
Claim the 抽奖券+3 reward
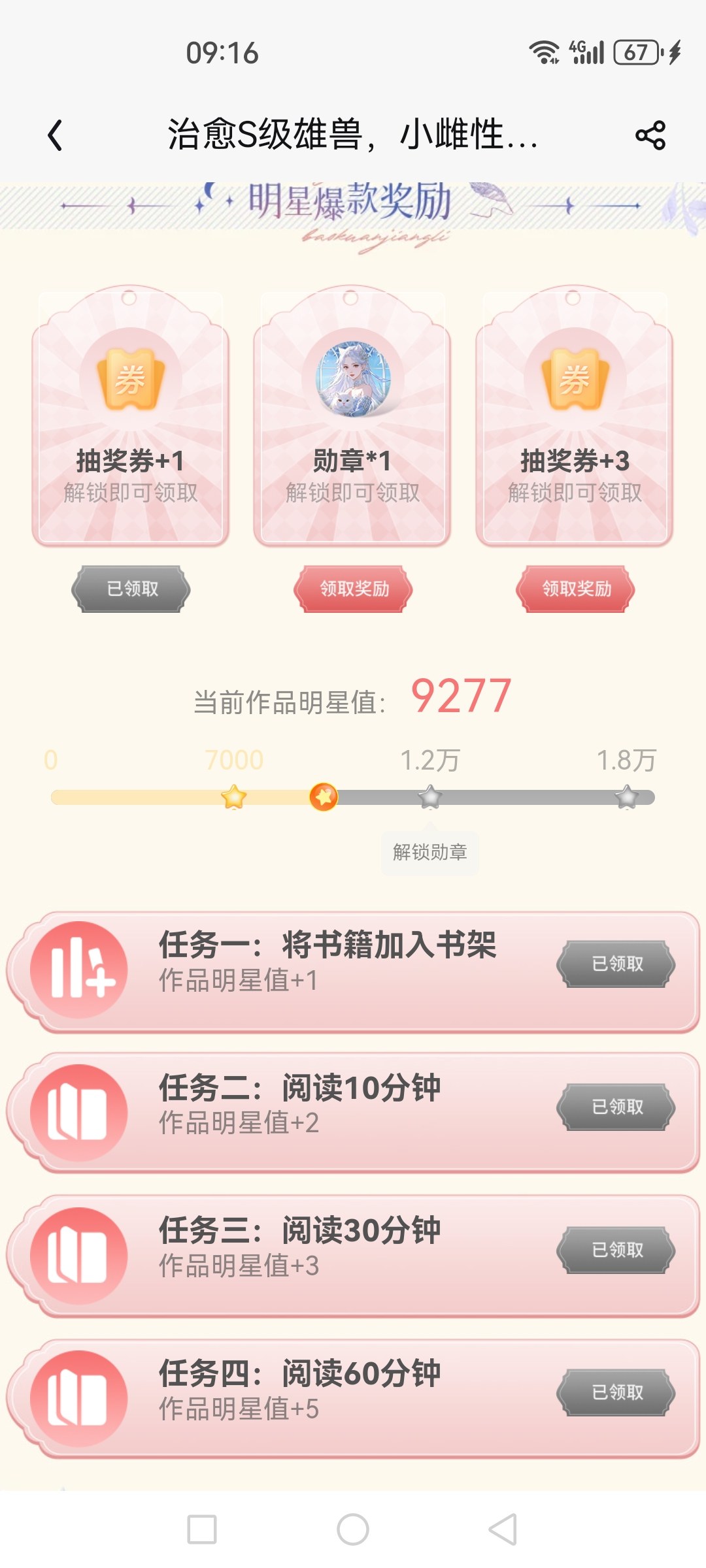pos(575,589)
